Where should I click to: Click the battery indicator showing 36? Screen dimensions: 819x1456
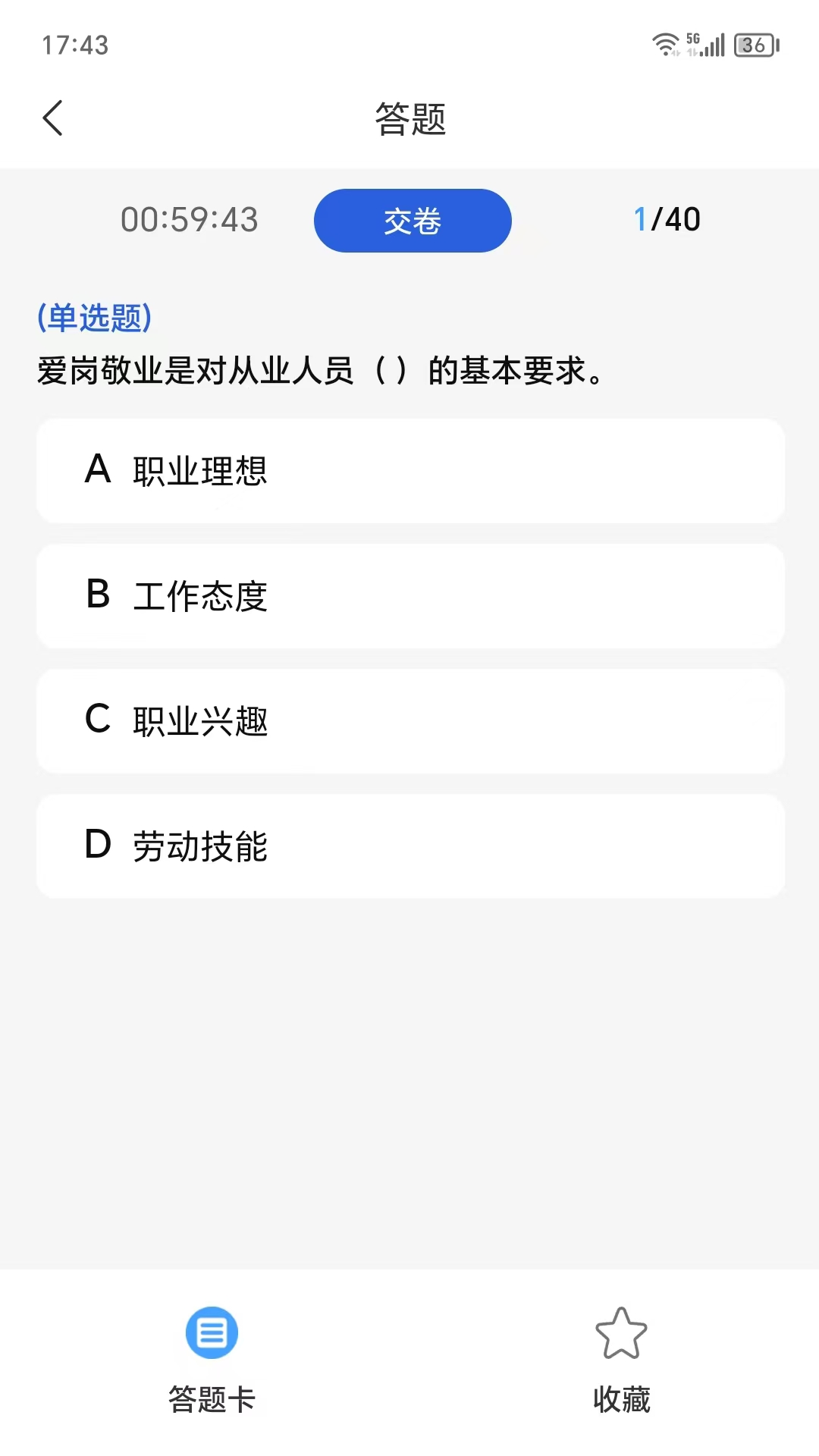(753, 45)
